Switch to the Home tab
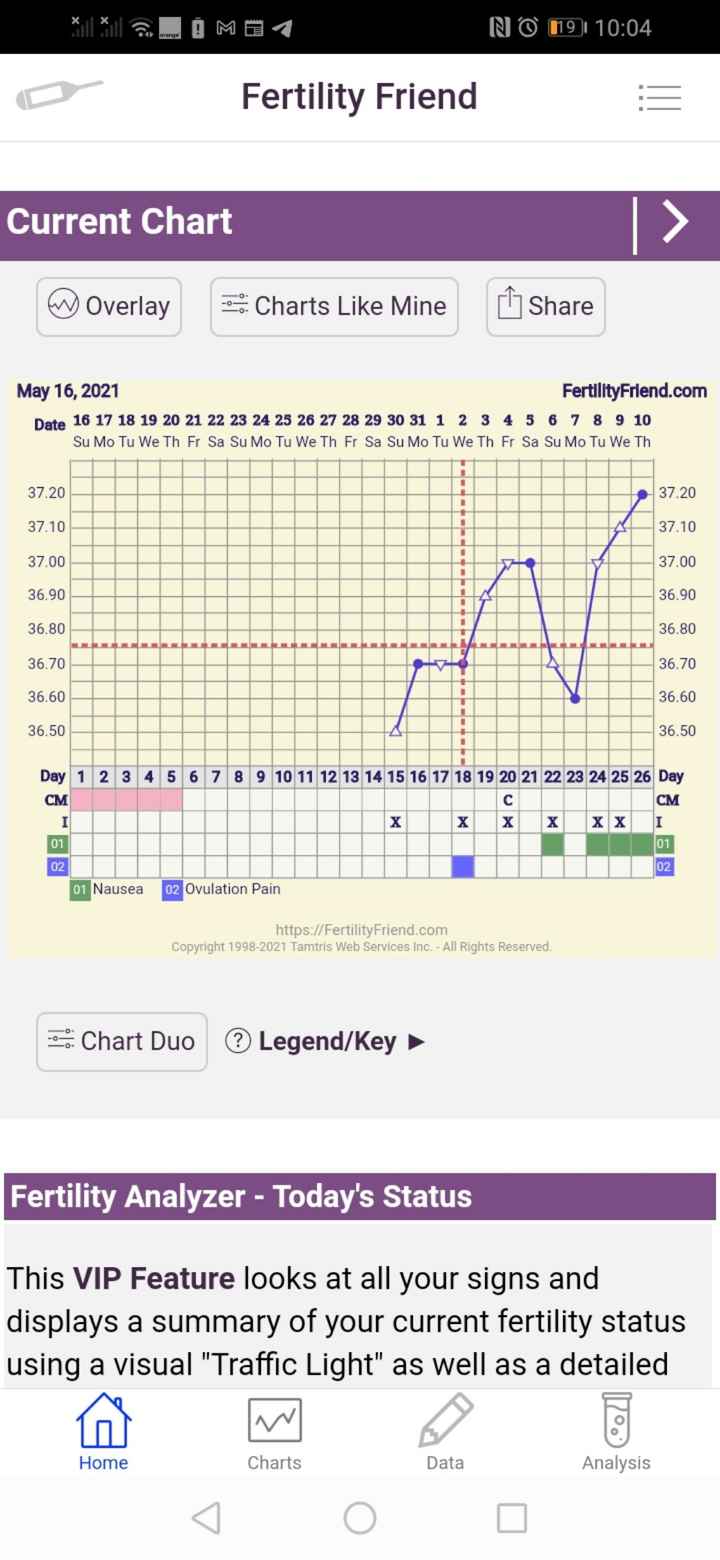Screen dimensions: 720x1560 tap(104, 1433)
